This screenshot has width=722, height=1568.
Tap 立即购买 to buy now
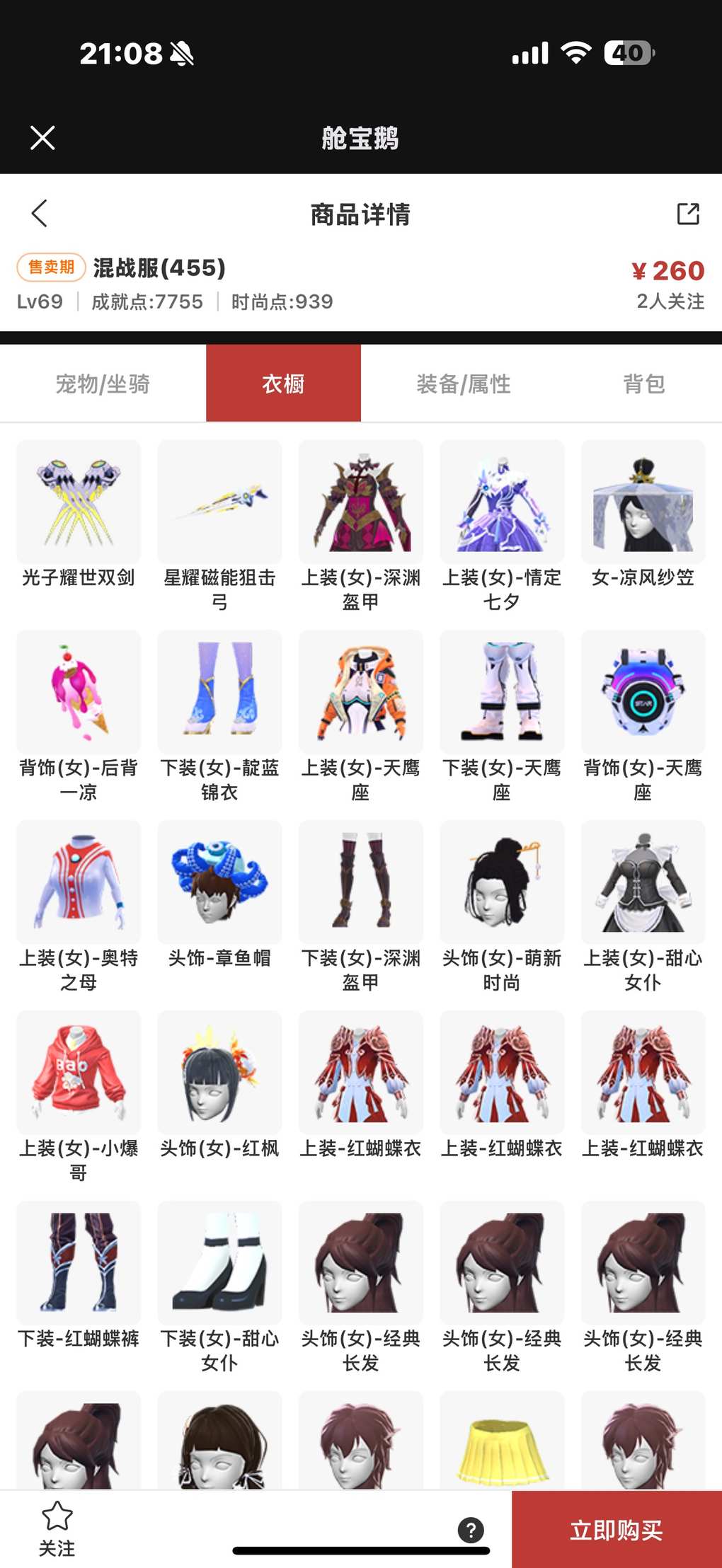coord(616,1530)
